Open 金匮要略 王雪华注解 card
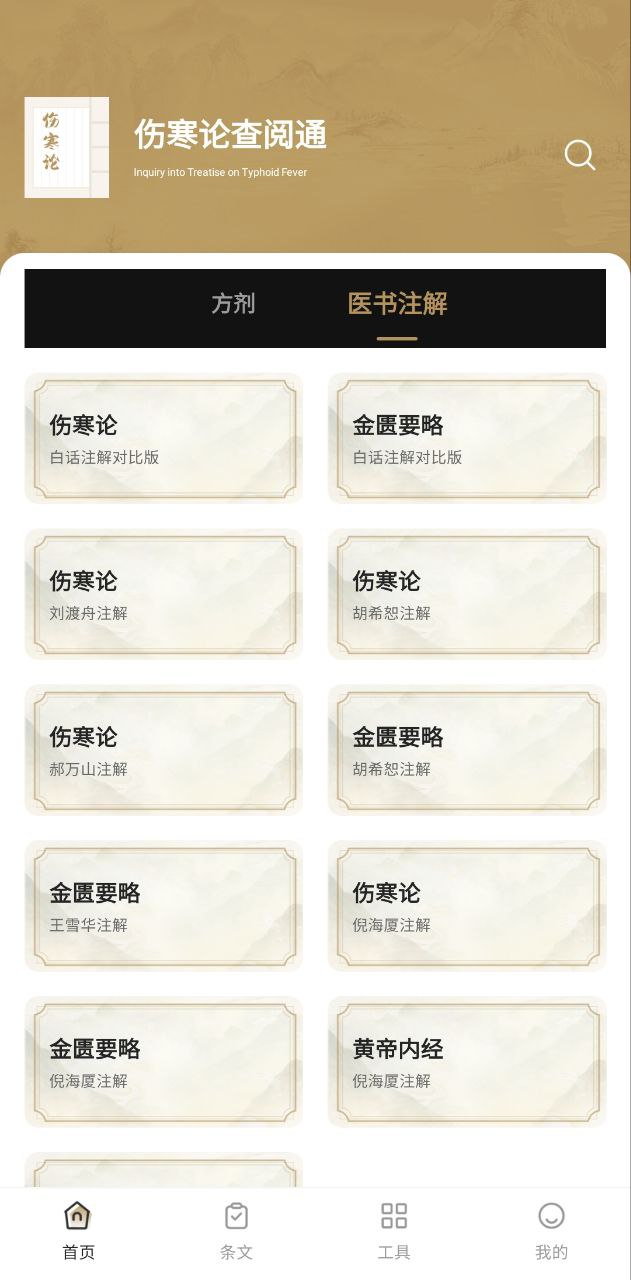Viewport: 631px width, 1280px height. click(x=164, y=907)
